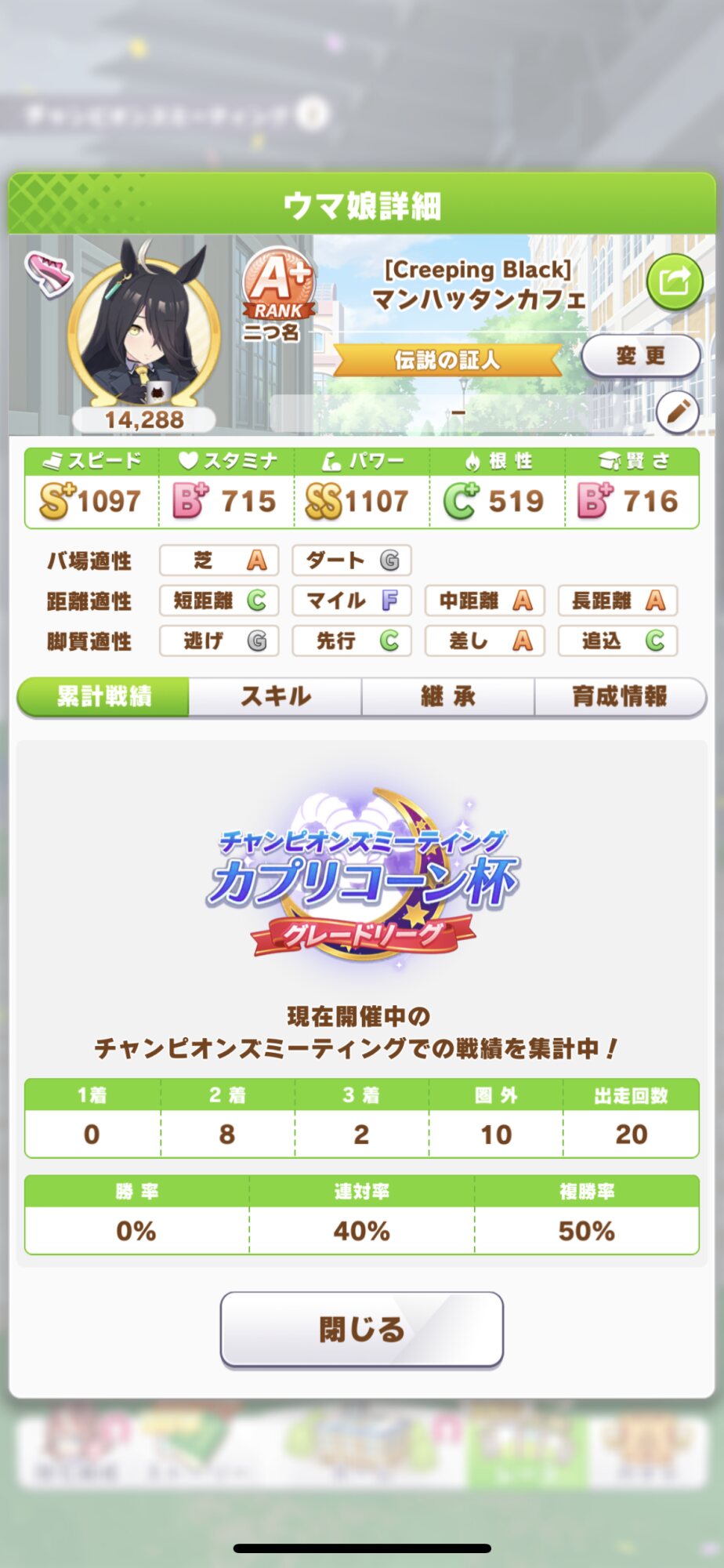
Task: Tap the 変更 button
Action: tap(641, 356)
